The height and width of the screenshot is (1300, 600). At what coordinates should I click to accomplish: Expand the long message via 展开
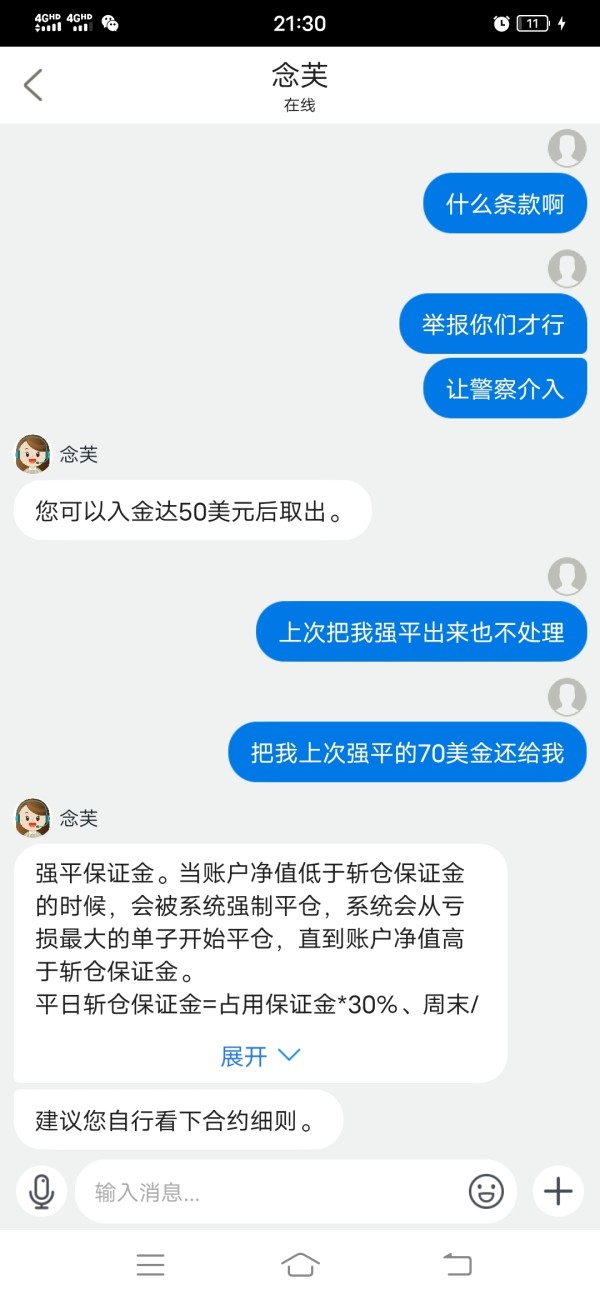[260, 1056]
